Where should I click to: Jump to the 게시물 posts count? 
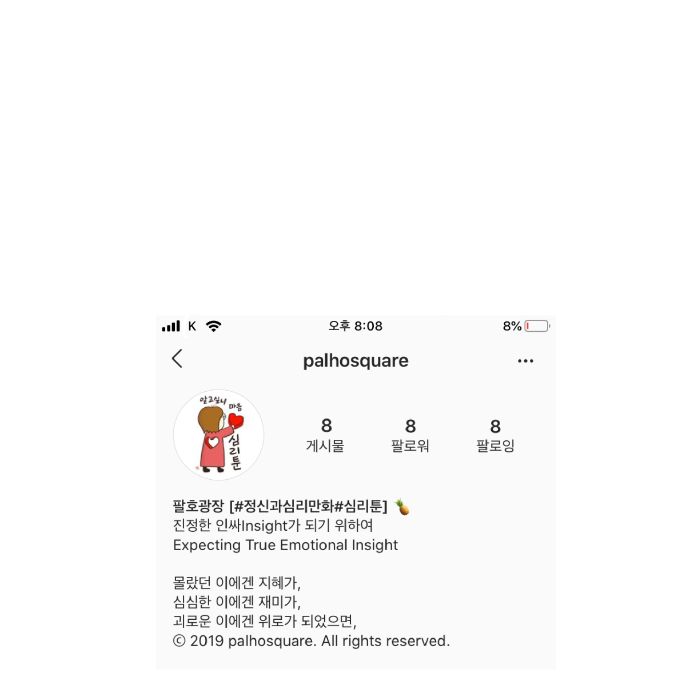[x=325, y=435]
